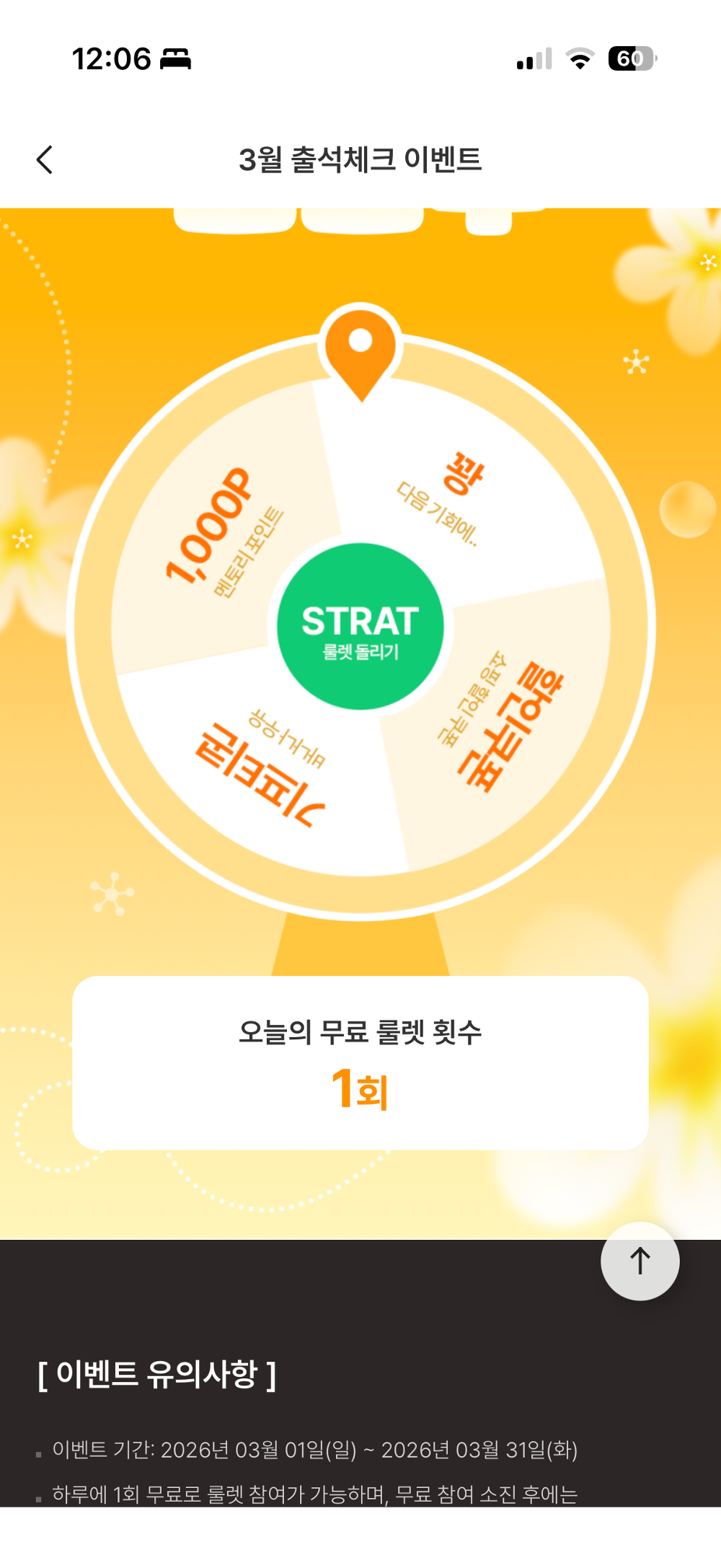Tap the scroll-to-top arrow button
Viewport: 721px width, 1568px height.
pyautogui.click(x=640, y=1260)
